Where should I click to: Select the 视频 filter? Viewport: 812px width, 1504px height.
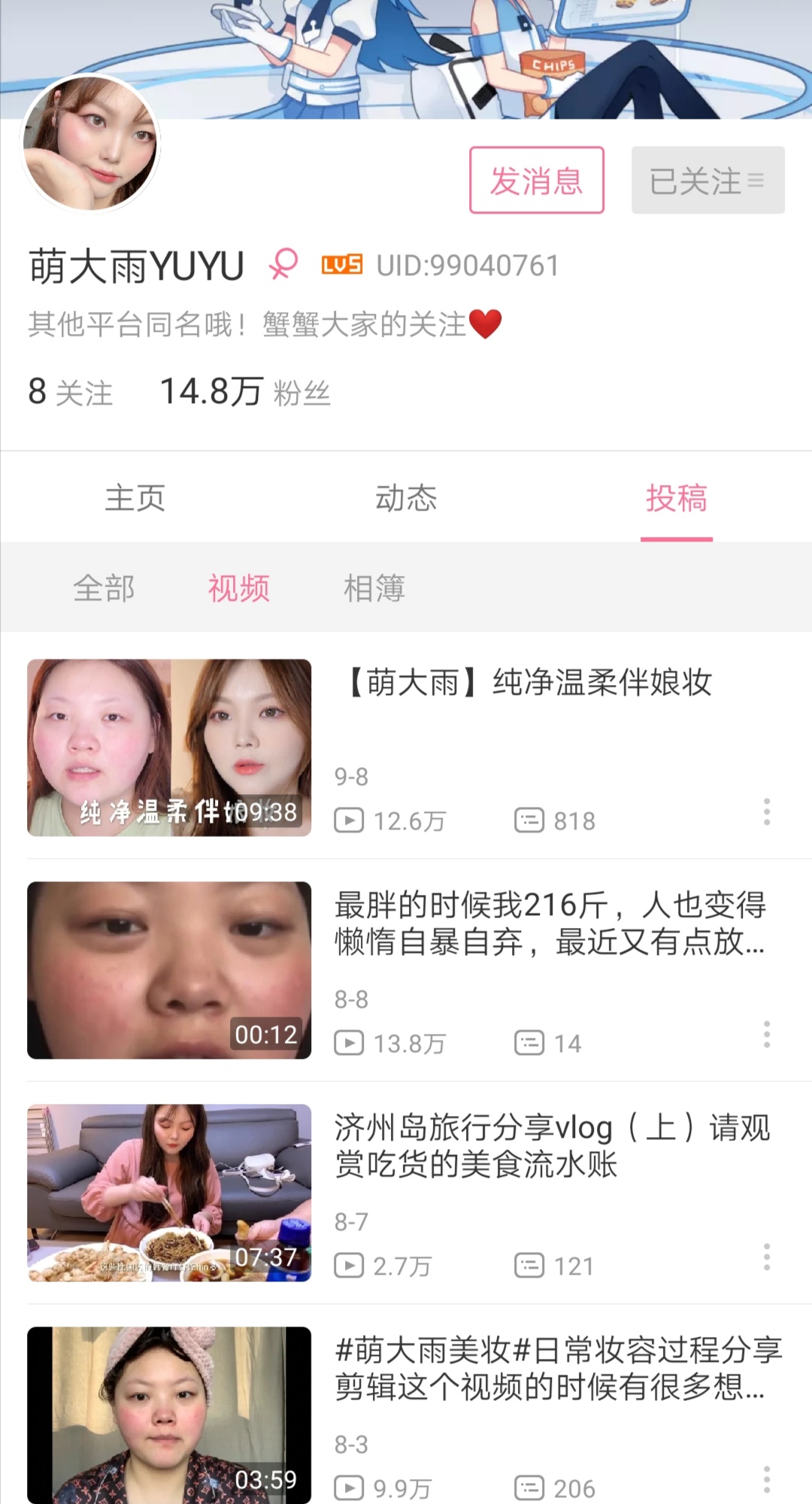click(238, 589)
